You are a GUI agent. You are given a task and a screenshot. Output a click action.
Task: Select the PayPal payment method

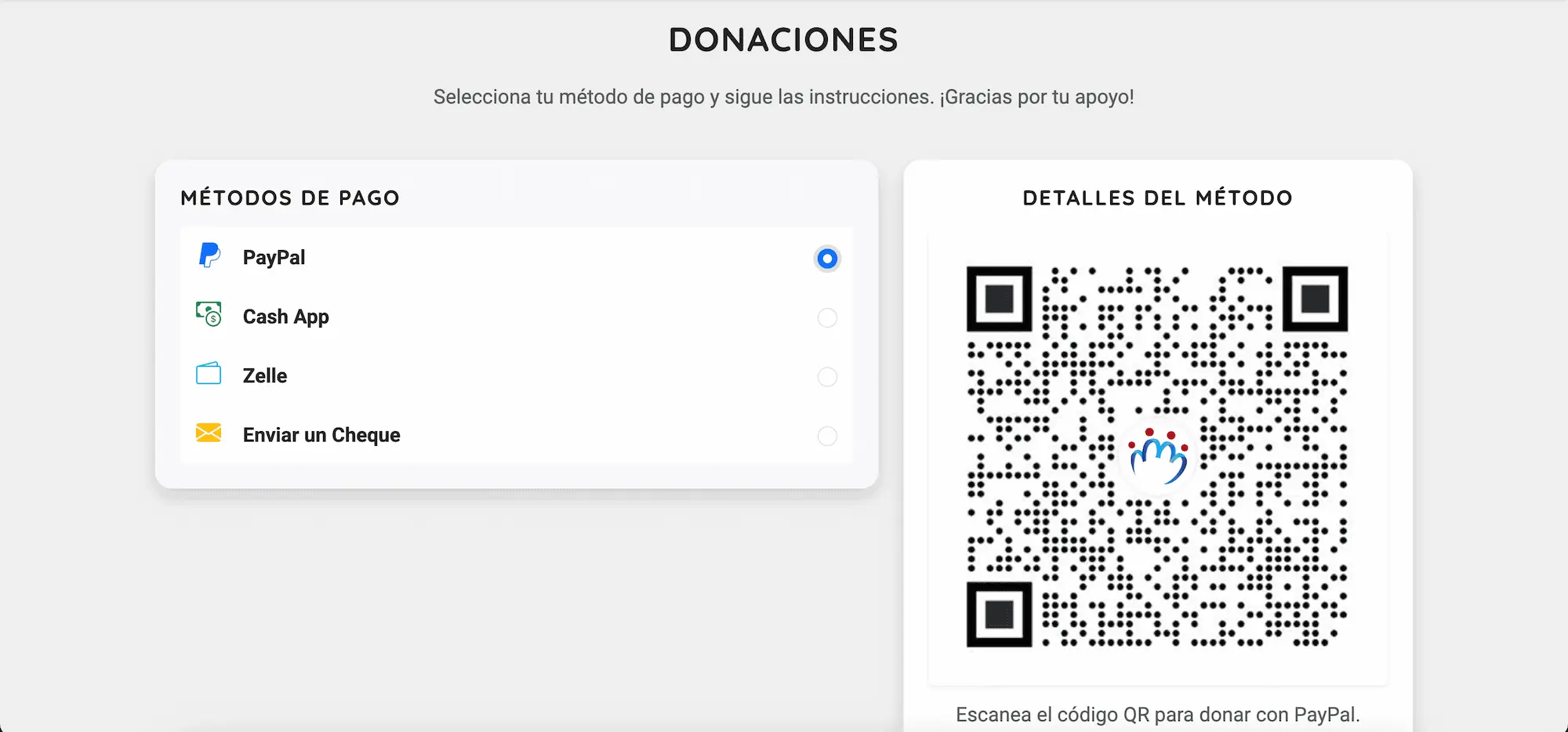pyautogui.click(x=826, y=259)
